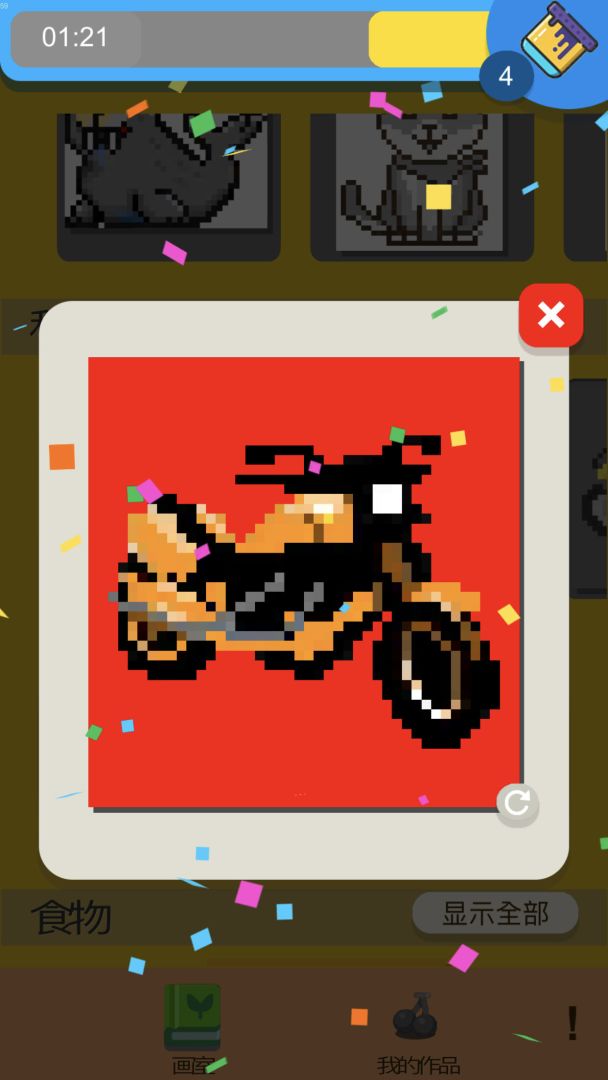
Task: Tap 显示全部 to show all food
Action: click(x=495, y=913)
